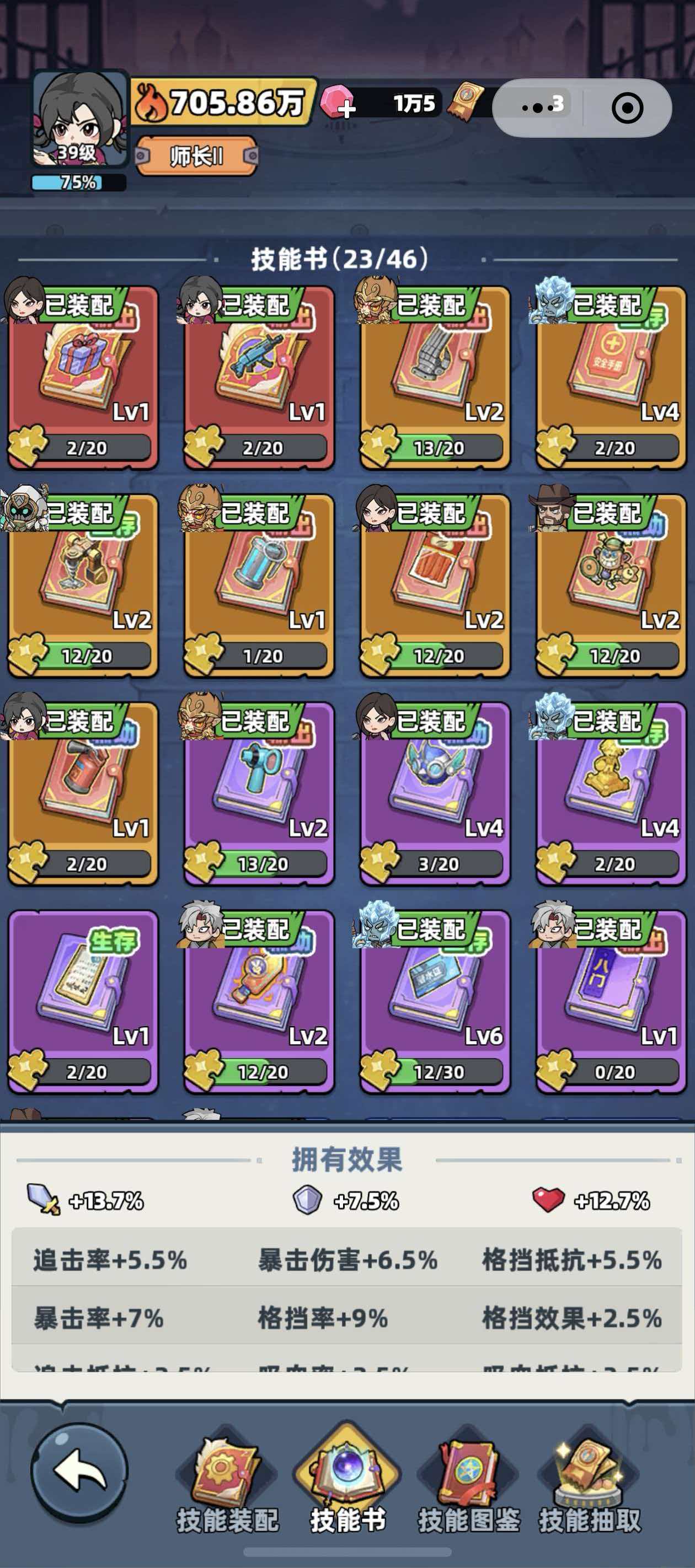Select the mechanical arm skill book 13/20

click(x=435, y=378)
